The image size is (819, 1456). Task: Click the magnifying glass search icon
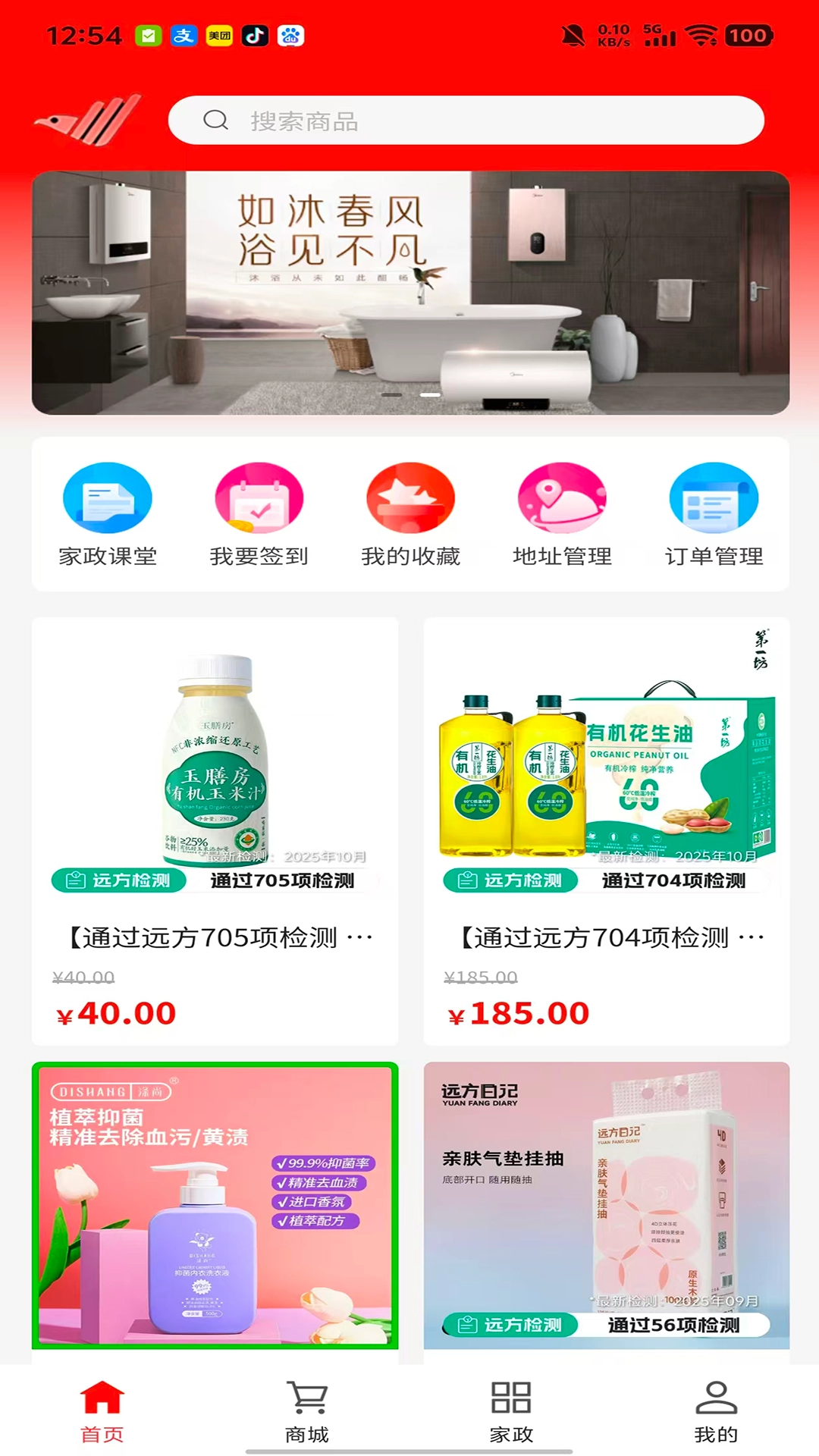[x=218, y=121]
